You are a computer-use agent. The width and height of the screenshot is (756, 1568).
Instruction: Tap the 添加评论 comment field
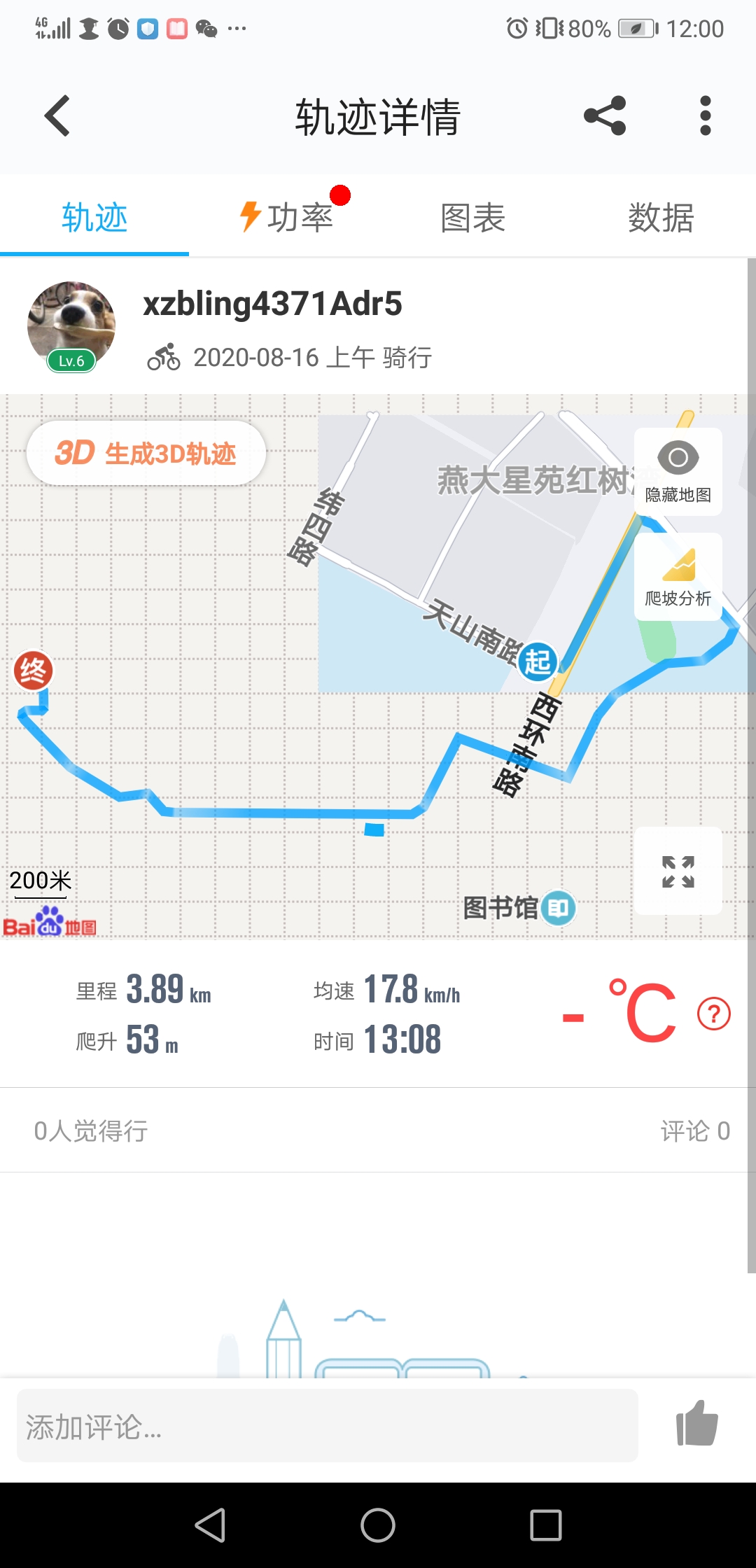(327, 1426)
